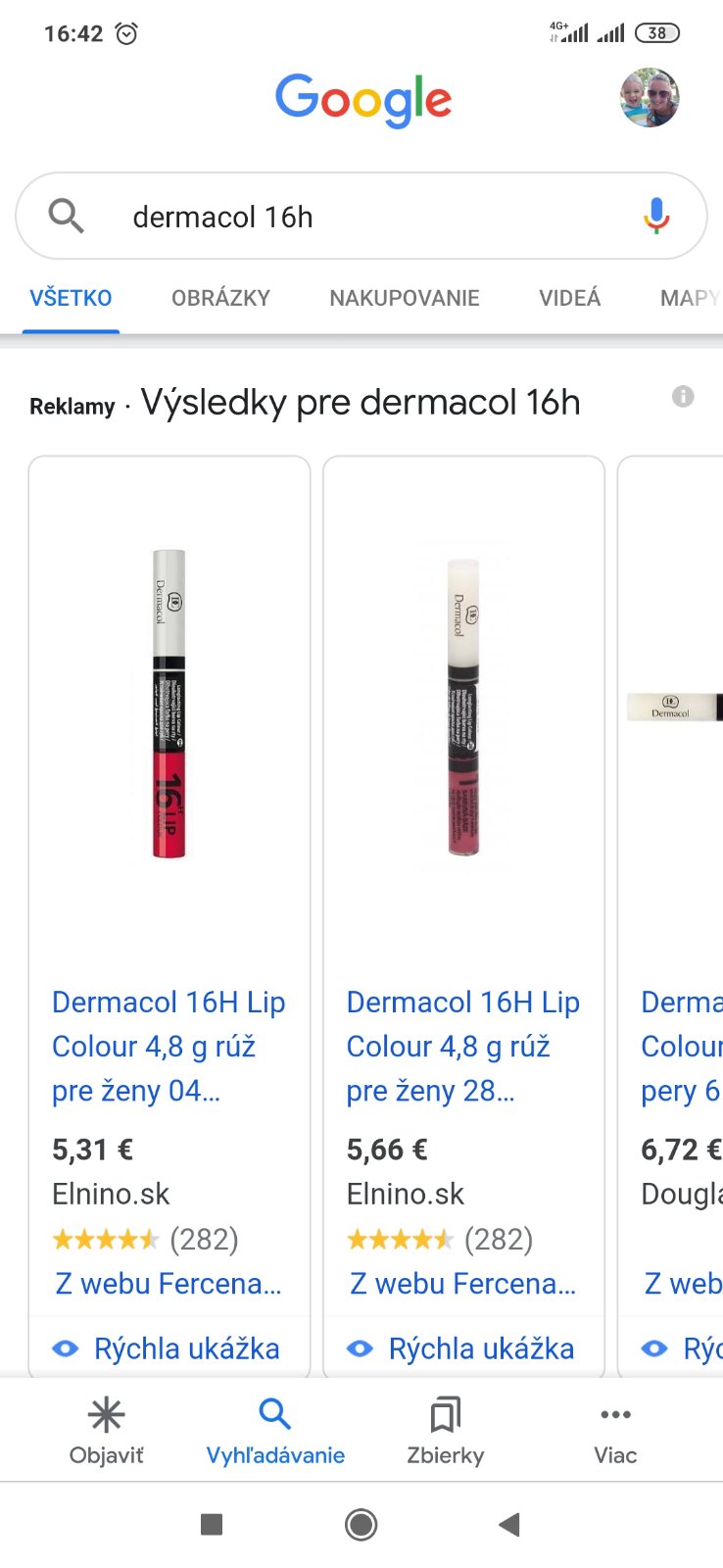Image resolution: width=723 pixels, height=1568 pixels.
Task: Open the account profile picture
Action: pyautogui.click(x=650, y=98)
